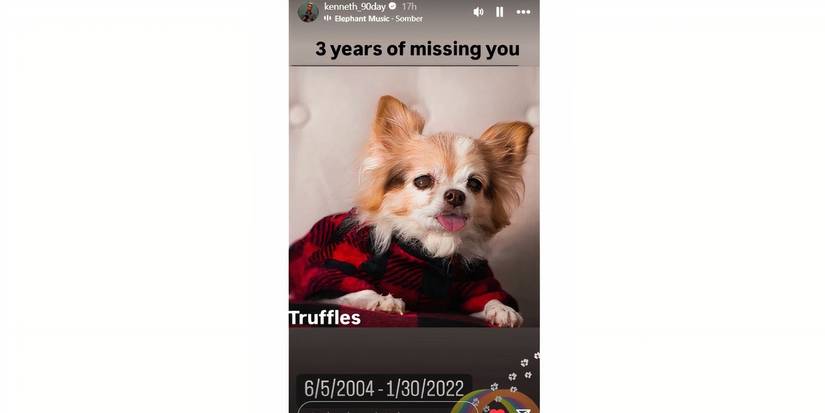Open the Elephant Music Somber track
The width and height of the screenshot is (825, 413).
378,19
